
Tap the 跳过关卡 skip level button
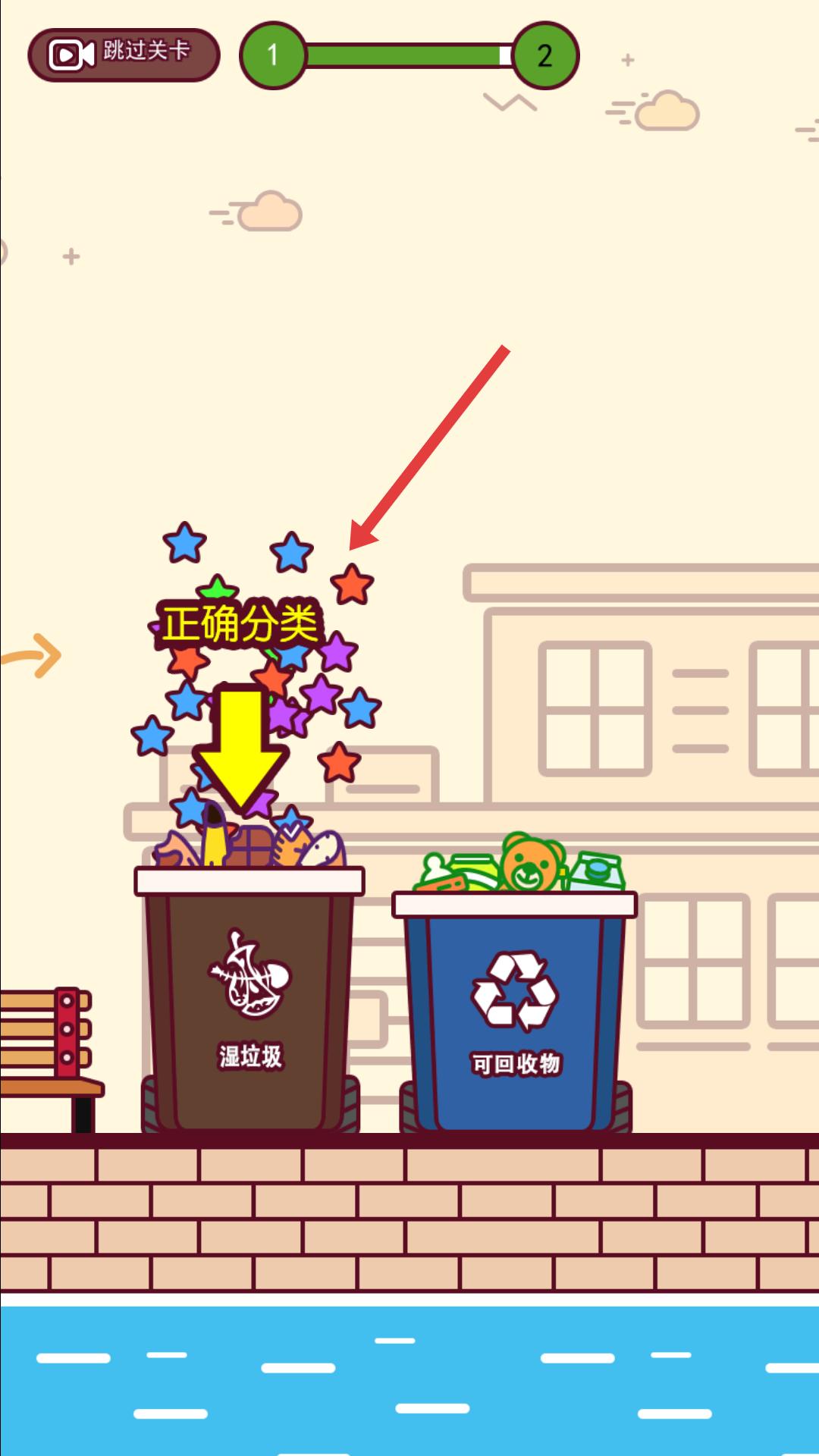[x=124, y=55]
